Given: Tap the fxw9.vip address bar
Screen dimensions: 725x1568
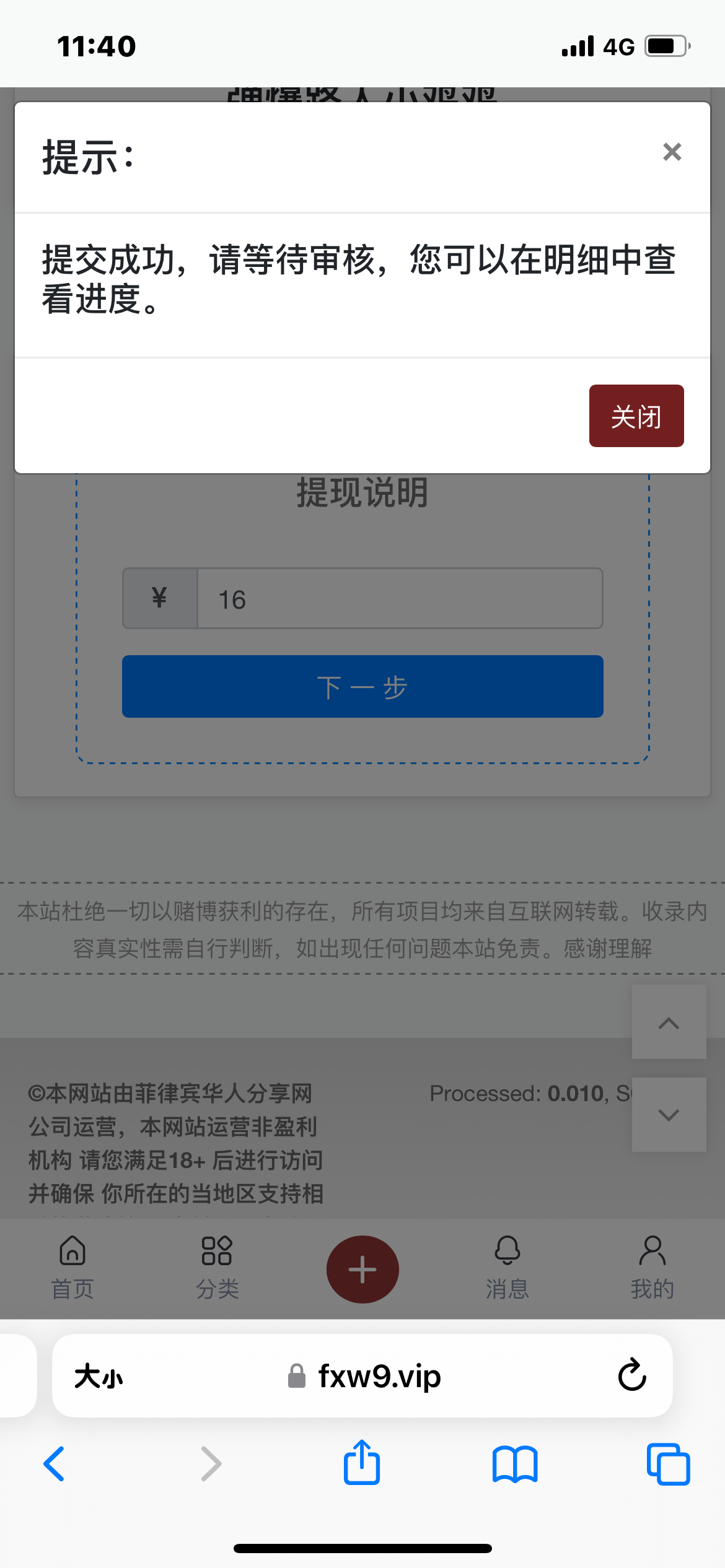Looking at the screenshot, I should tap(379, 1377).
